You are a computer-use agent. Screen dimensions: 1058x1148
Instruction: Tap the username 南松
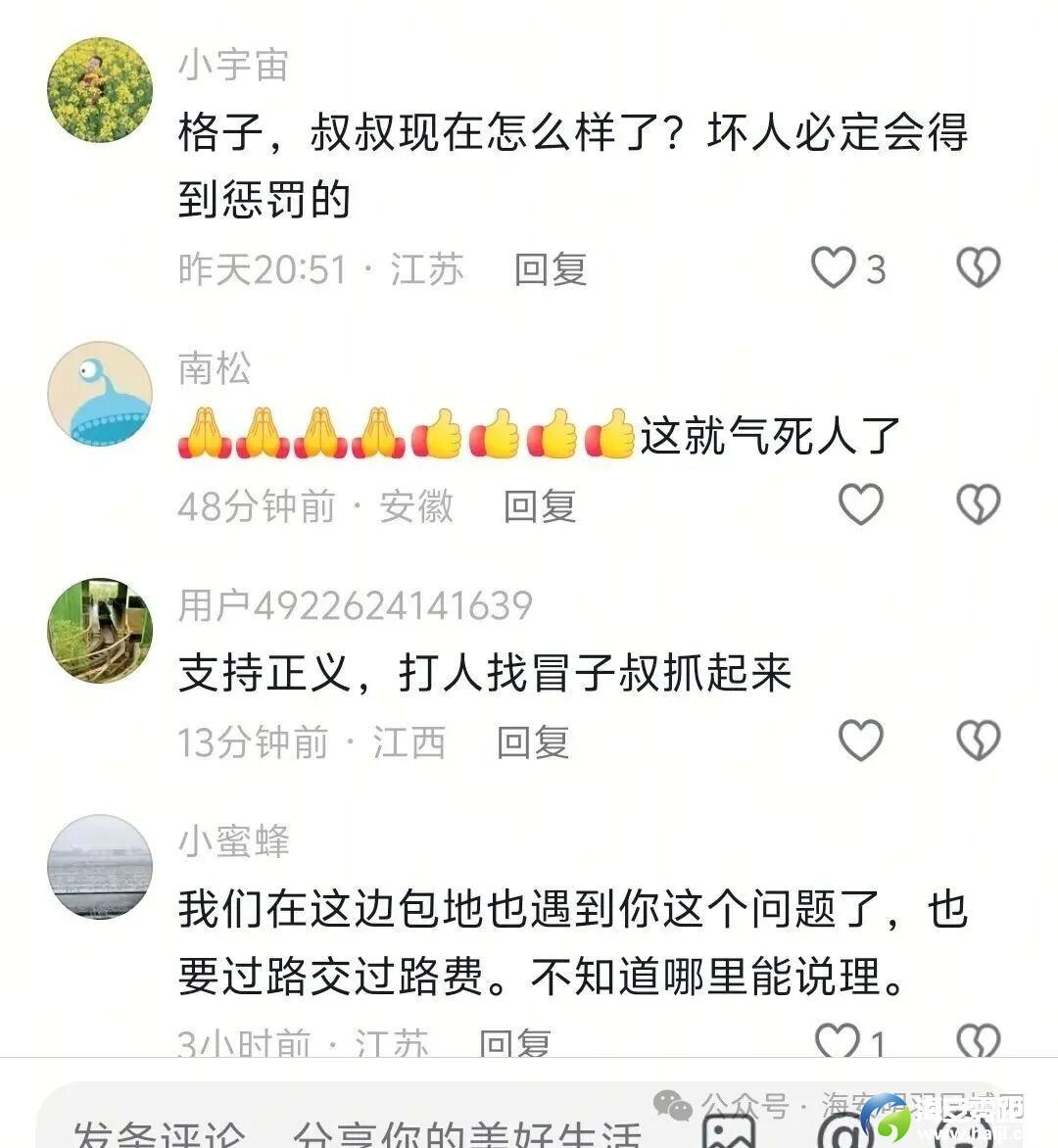[x=215, y=368]
